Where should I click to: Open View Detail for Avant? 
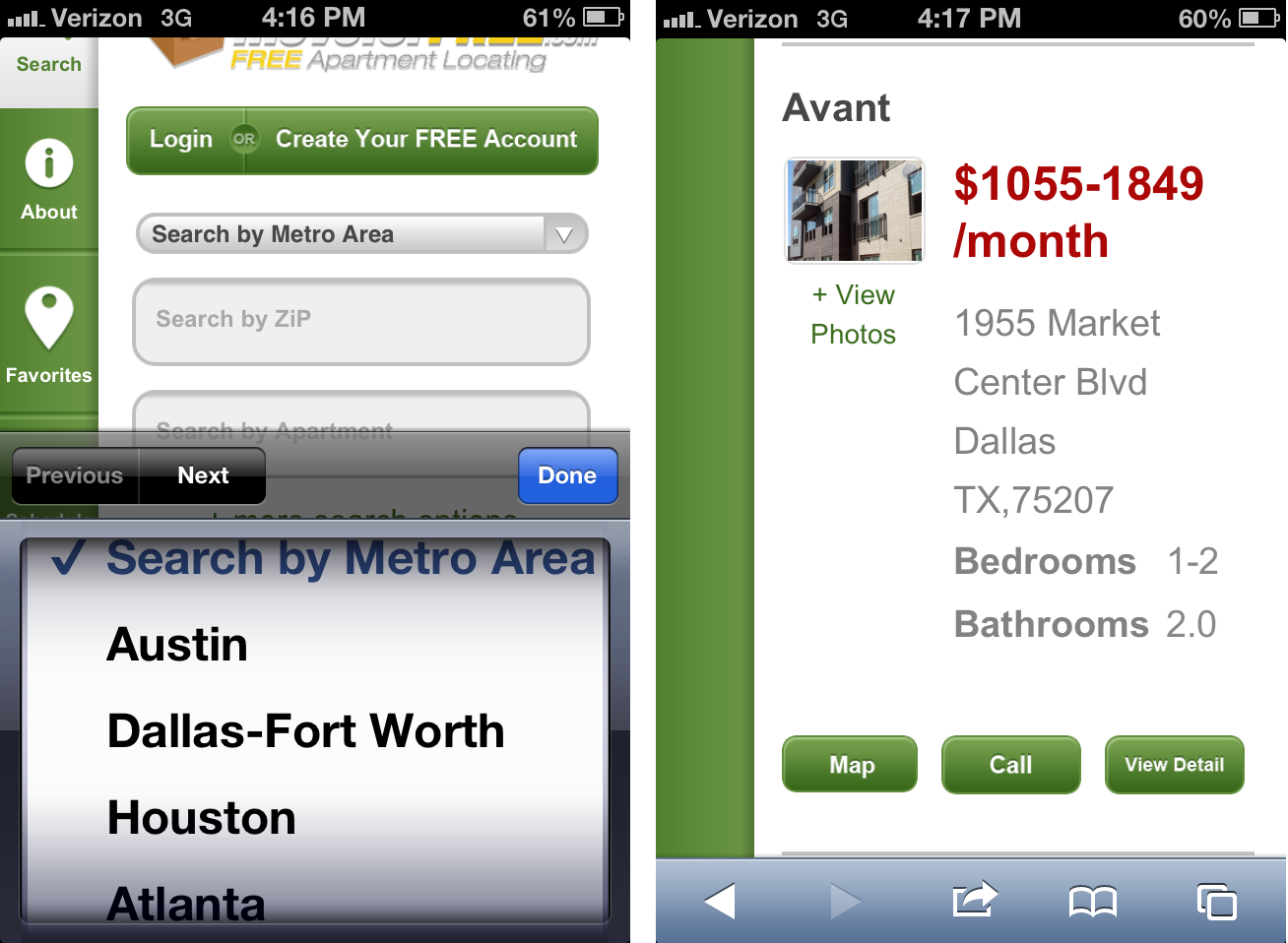click(1174, 765)
